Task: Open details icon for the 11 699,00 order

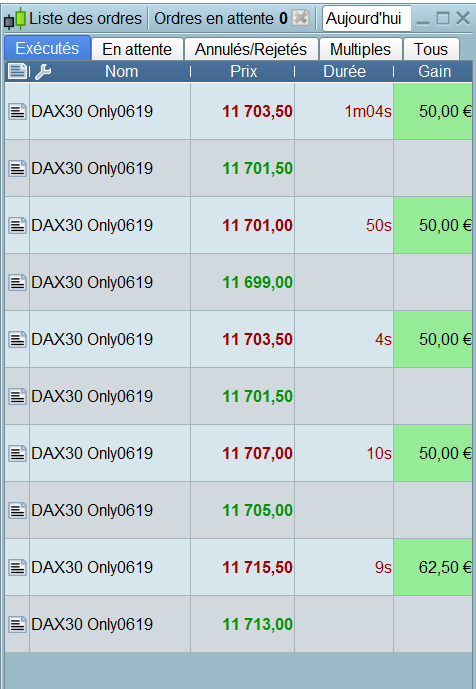Action: pos(18,282)
